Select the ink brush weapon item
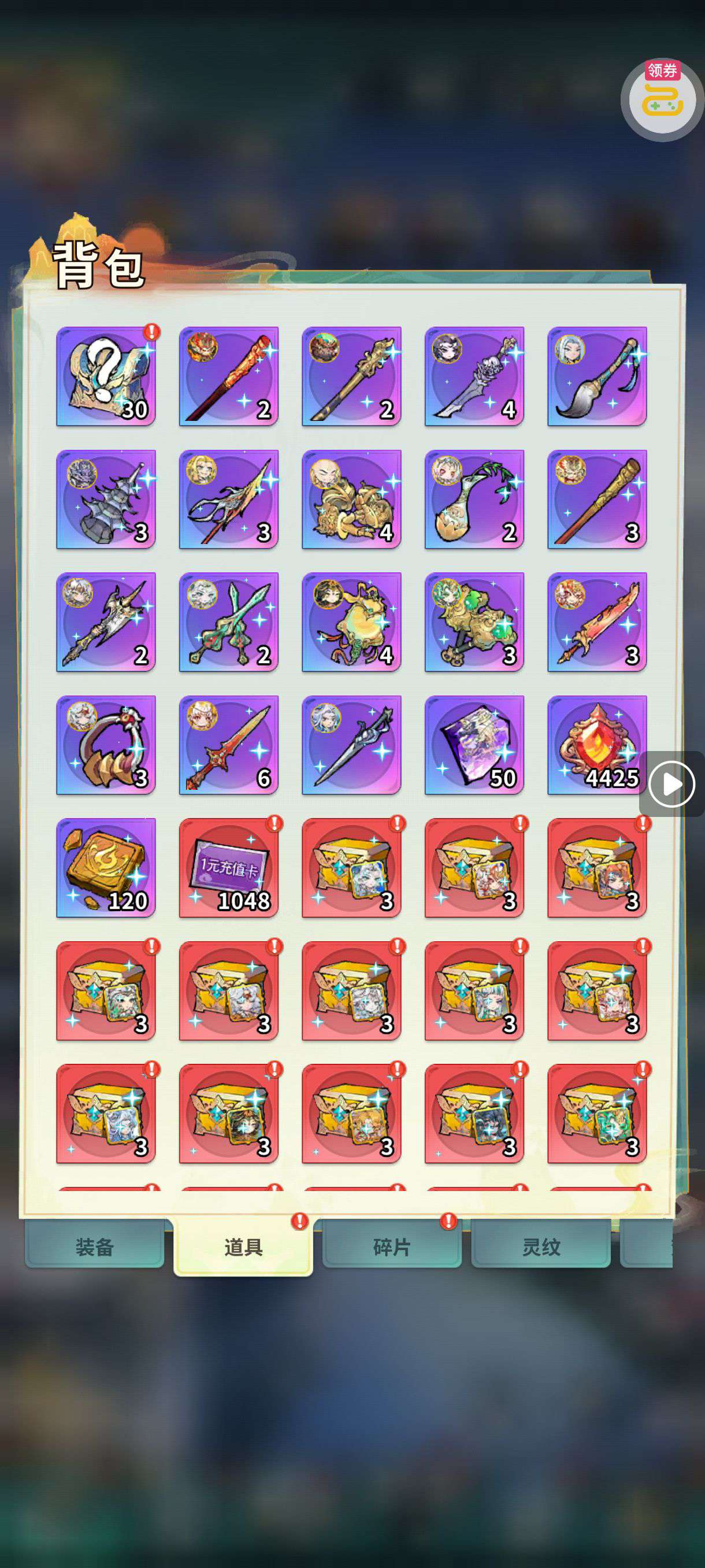705x1568 pixels. [597, 376]
